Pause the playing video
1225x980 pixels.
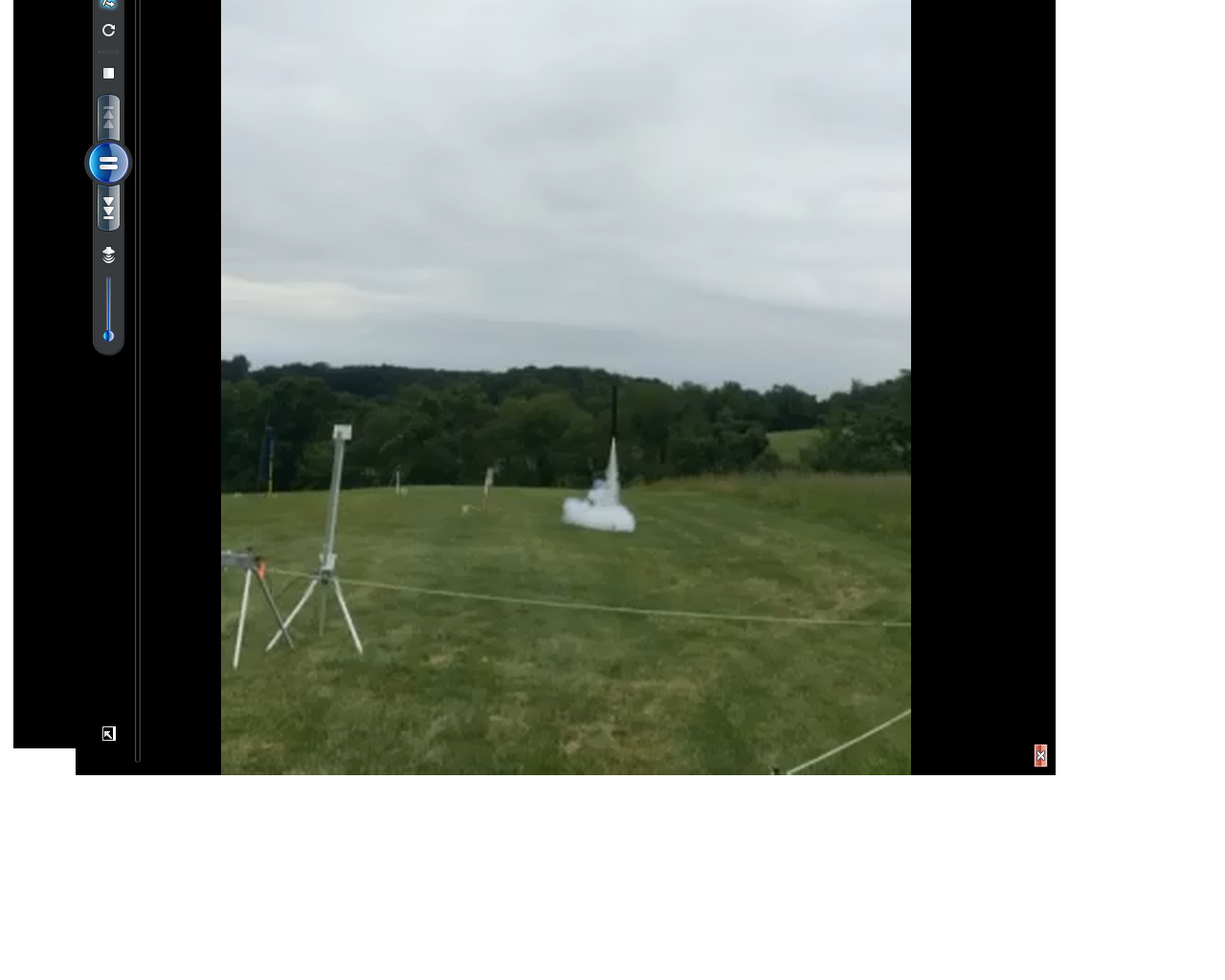coord(108,164)
